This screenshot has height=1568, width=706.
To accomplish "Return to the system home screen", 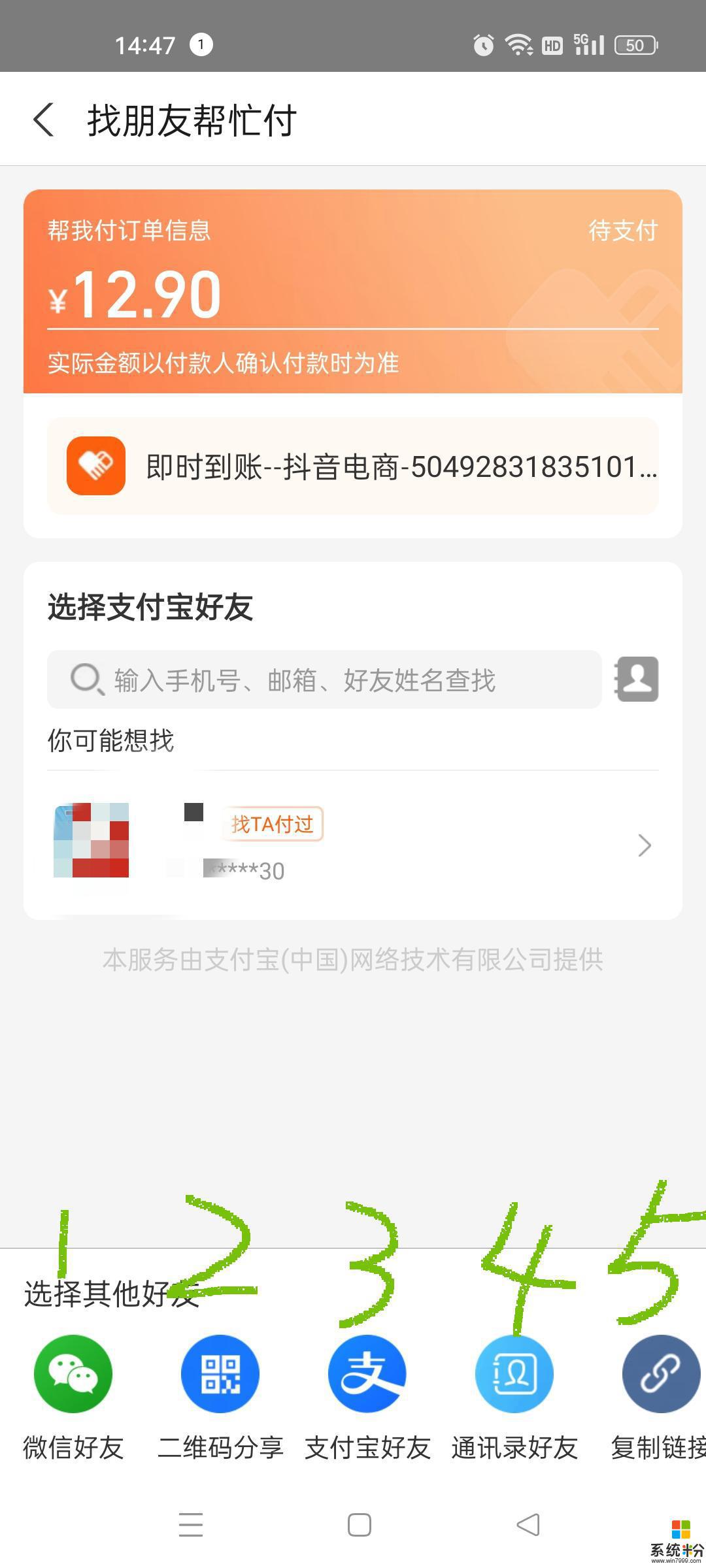I will click(x=360, y=1525).
